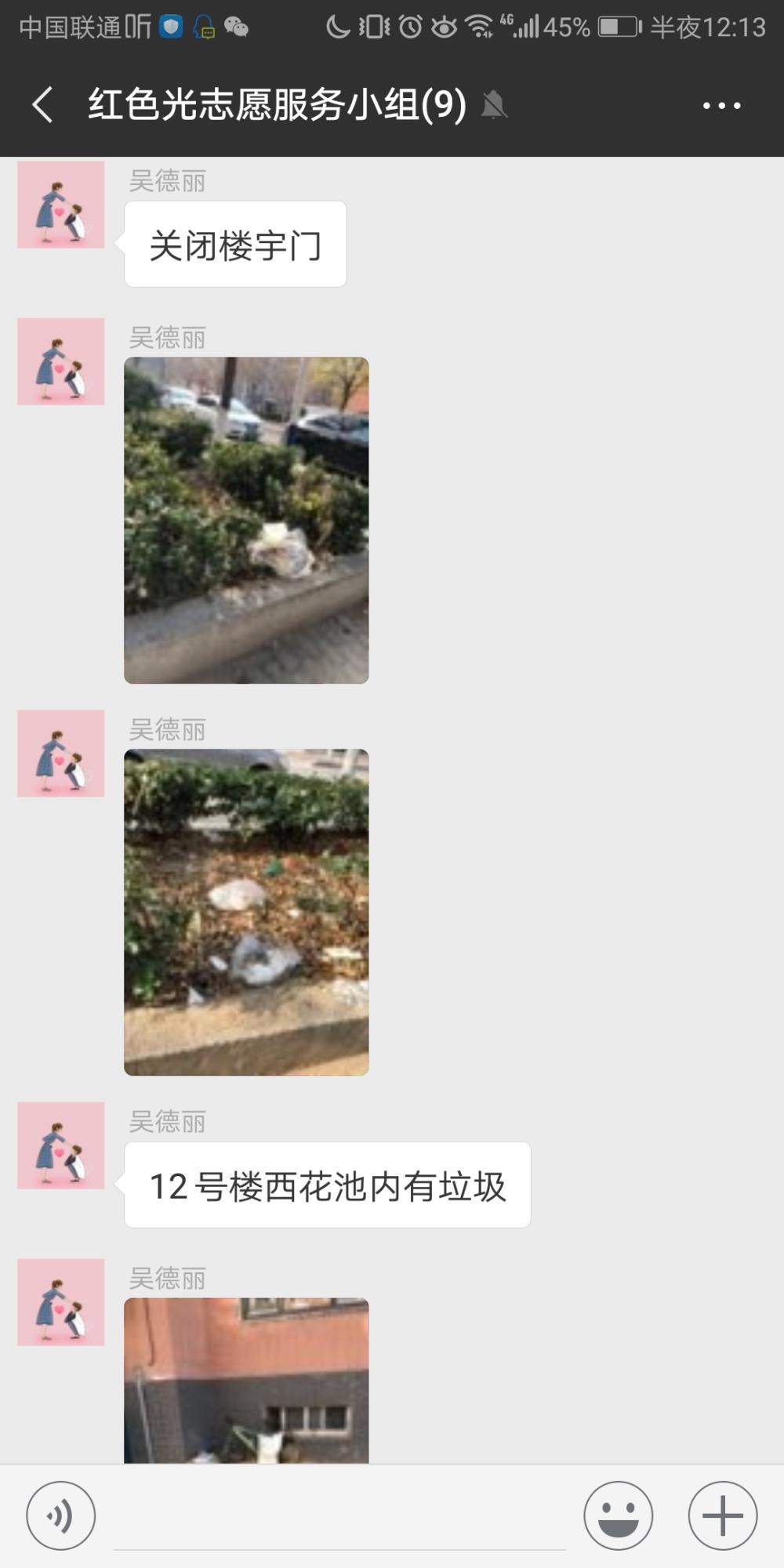Open the plus attachment menu
This screenshot has width=784, height=1568.
pyautogui.click(x=722, y=1515)
